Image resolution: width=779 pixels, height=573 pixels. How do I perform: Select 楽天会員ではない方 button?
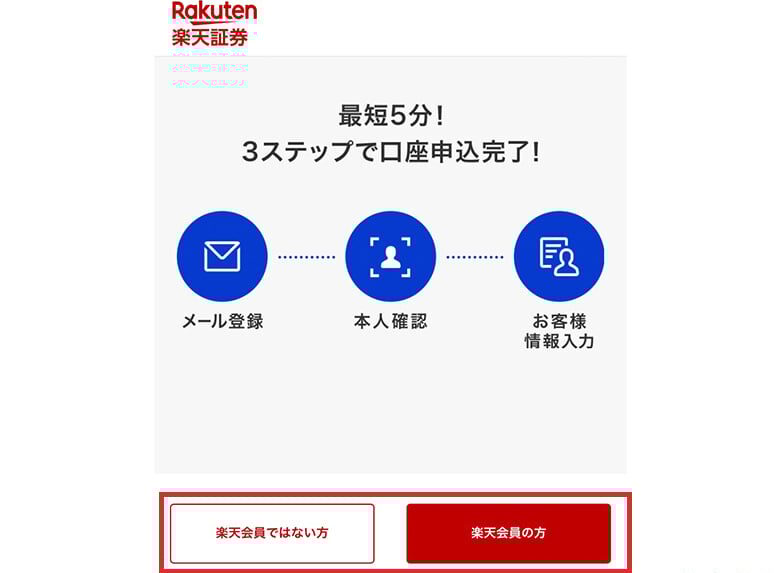pos(272,533)
